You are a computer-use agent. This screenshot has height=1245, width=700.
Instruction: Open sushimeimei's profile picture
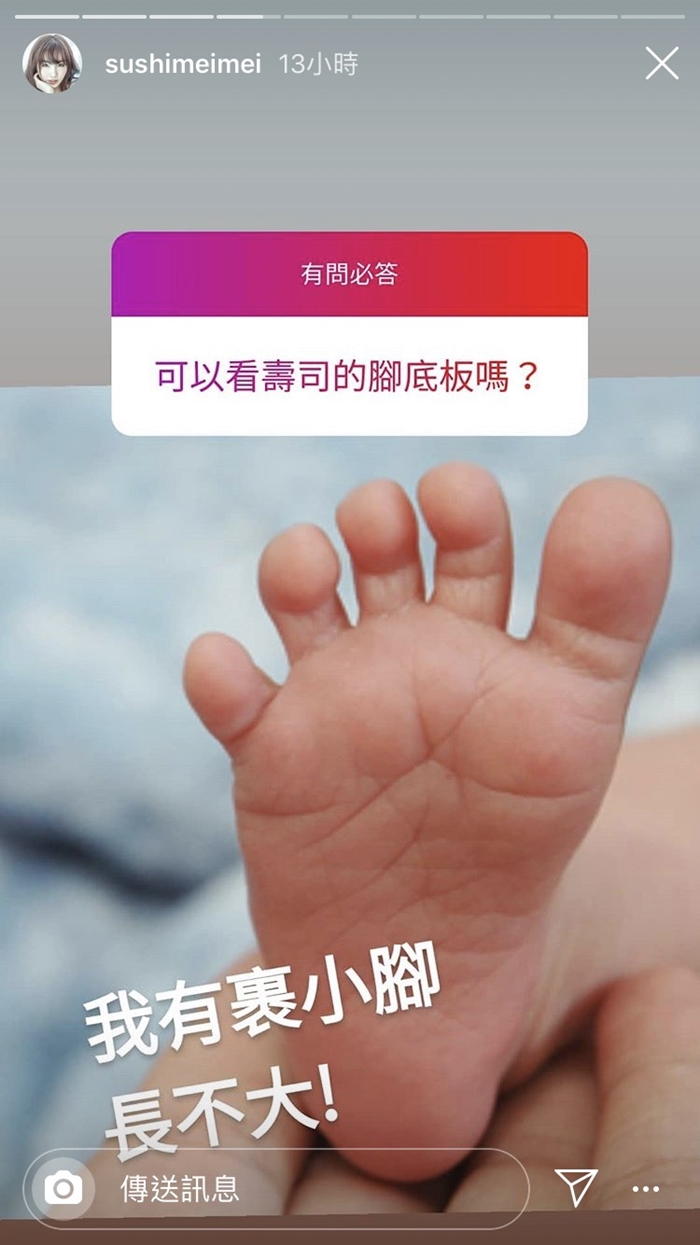pyautogui.click(x=52, y=64)
